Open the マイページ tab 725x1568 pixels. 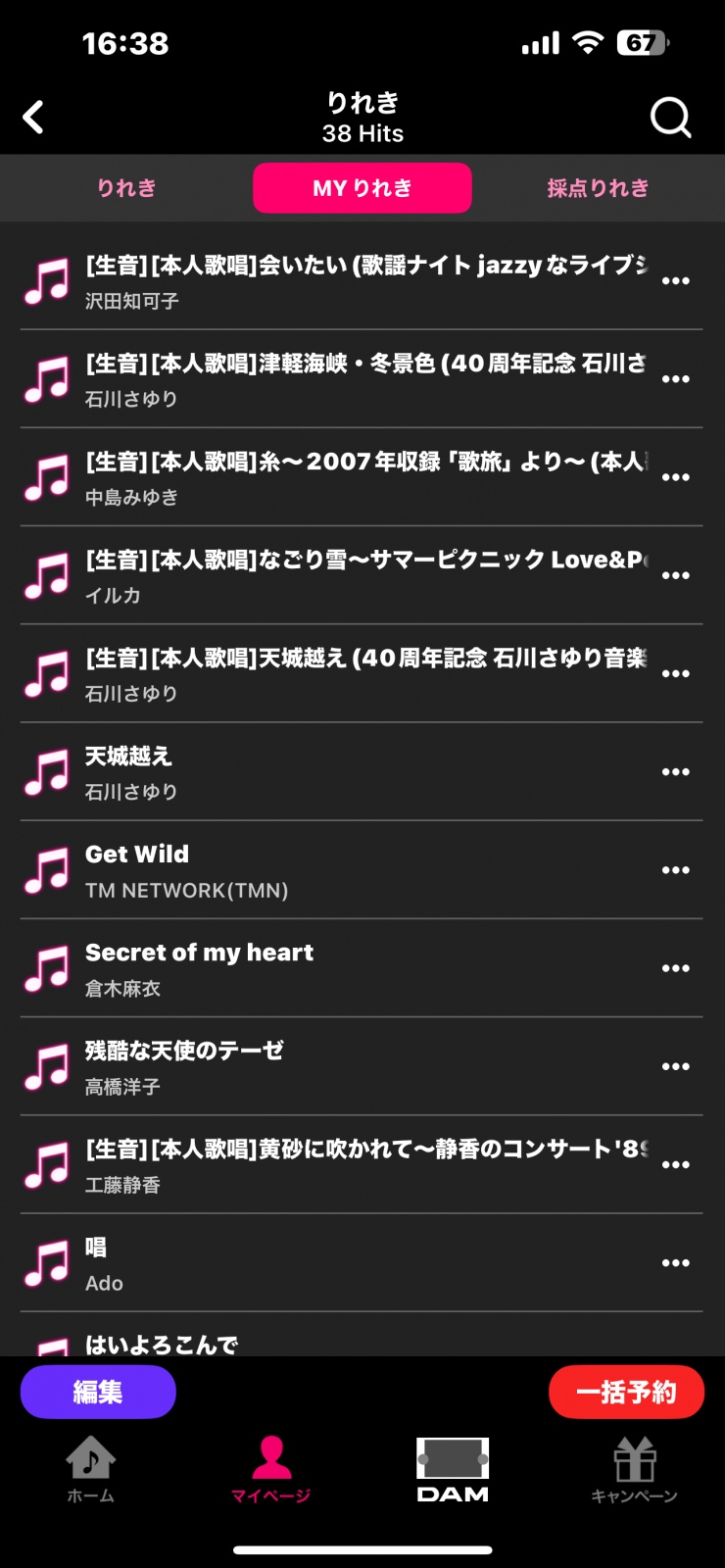point(271,1469)
